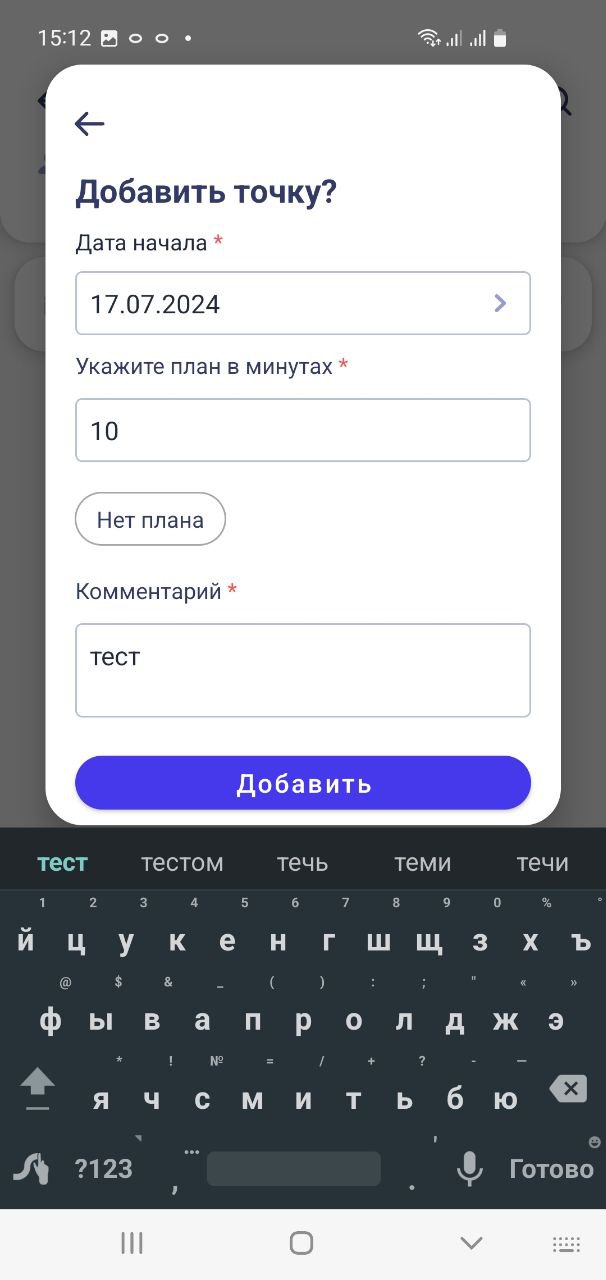Choose the suggestion течь
The height and width of the screenshot is (1280, 606).
[x=302, y=862]
